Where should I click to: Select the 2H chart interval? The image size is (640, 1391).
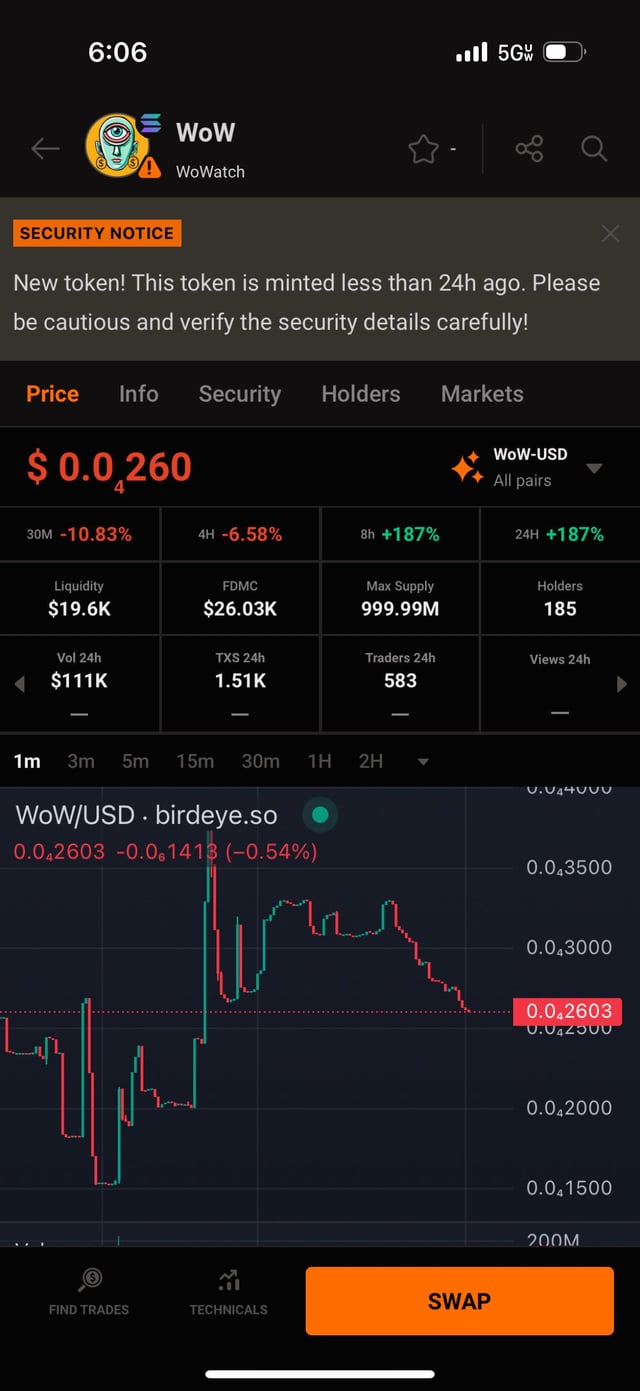[x=371, y=761]
